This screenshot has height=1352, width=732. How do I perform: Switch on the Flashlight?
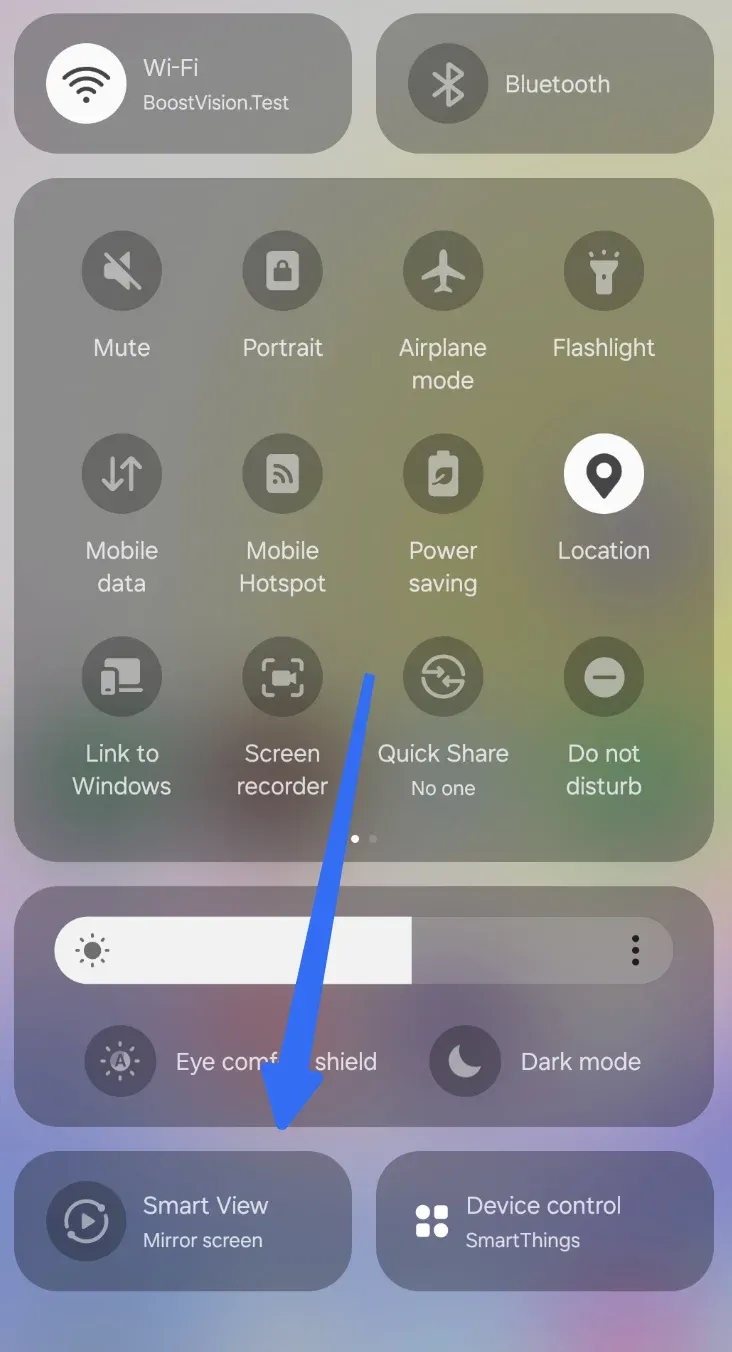pos(604,271)
